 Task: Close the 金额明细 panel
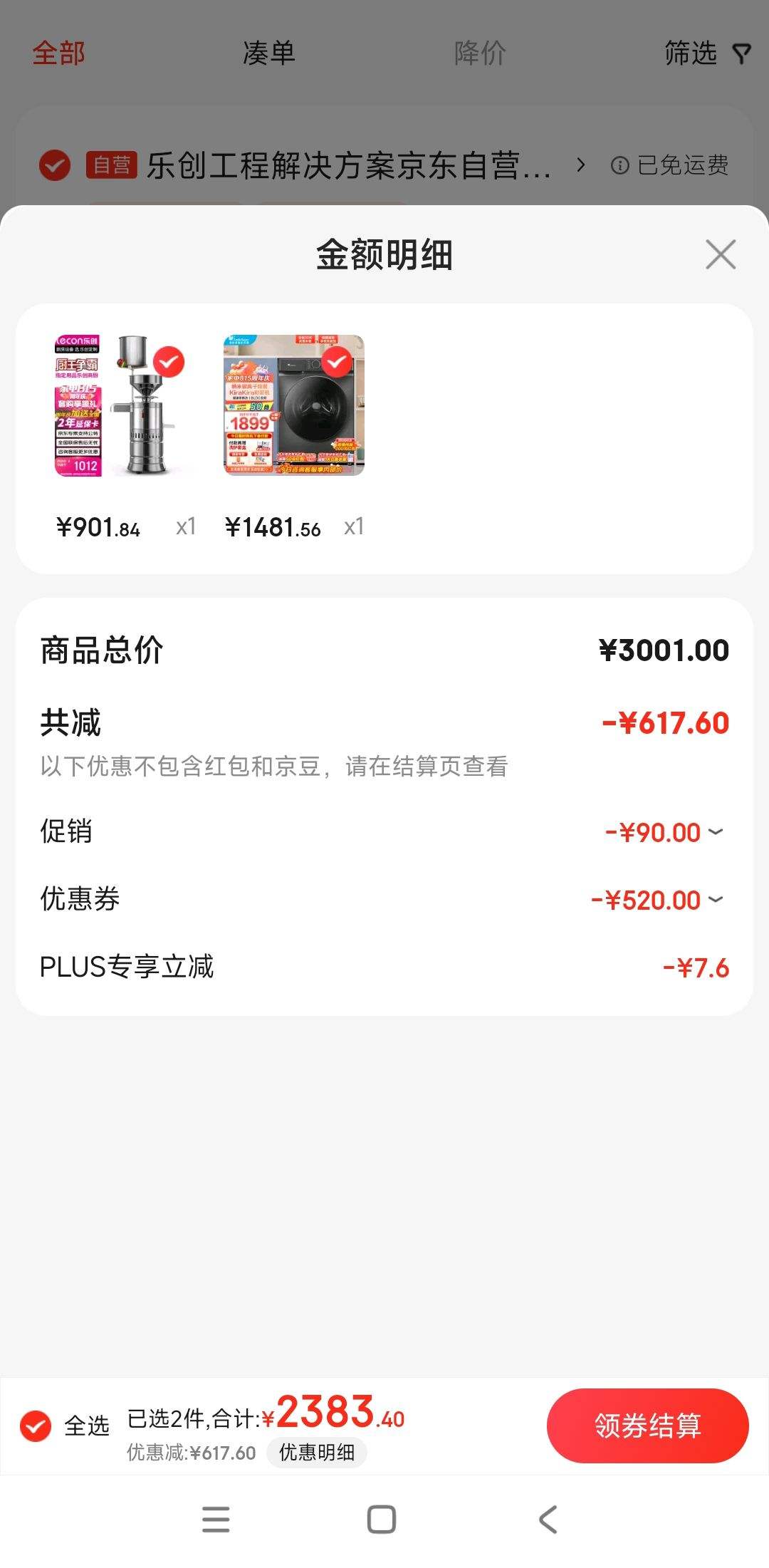coord(720,254)
